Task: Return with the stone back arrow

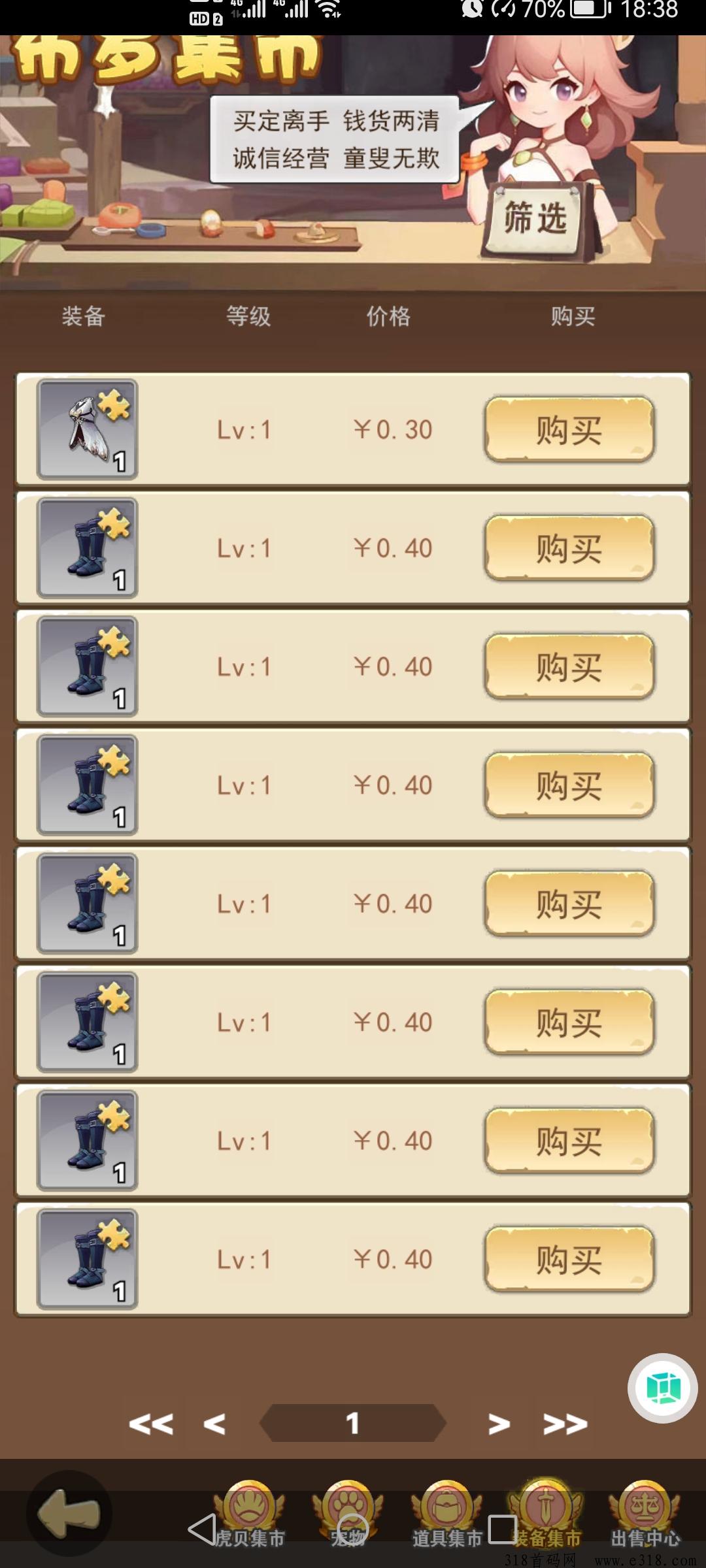Action: click(x=69, y=1512)
